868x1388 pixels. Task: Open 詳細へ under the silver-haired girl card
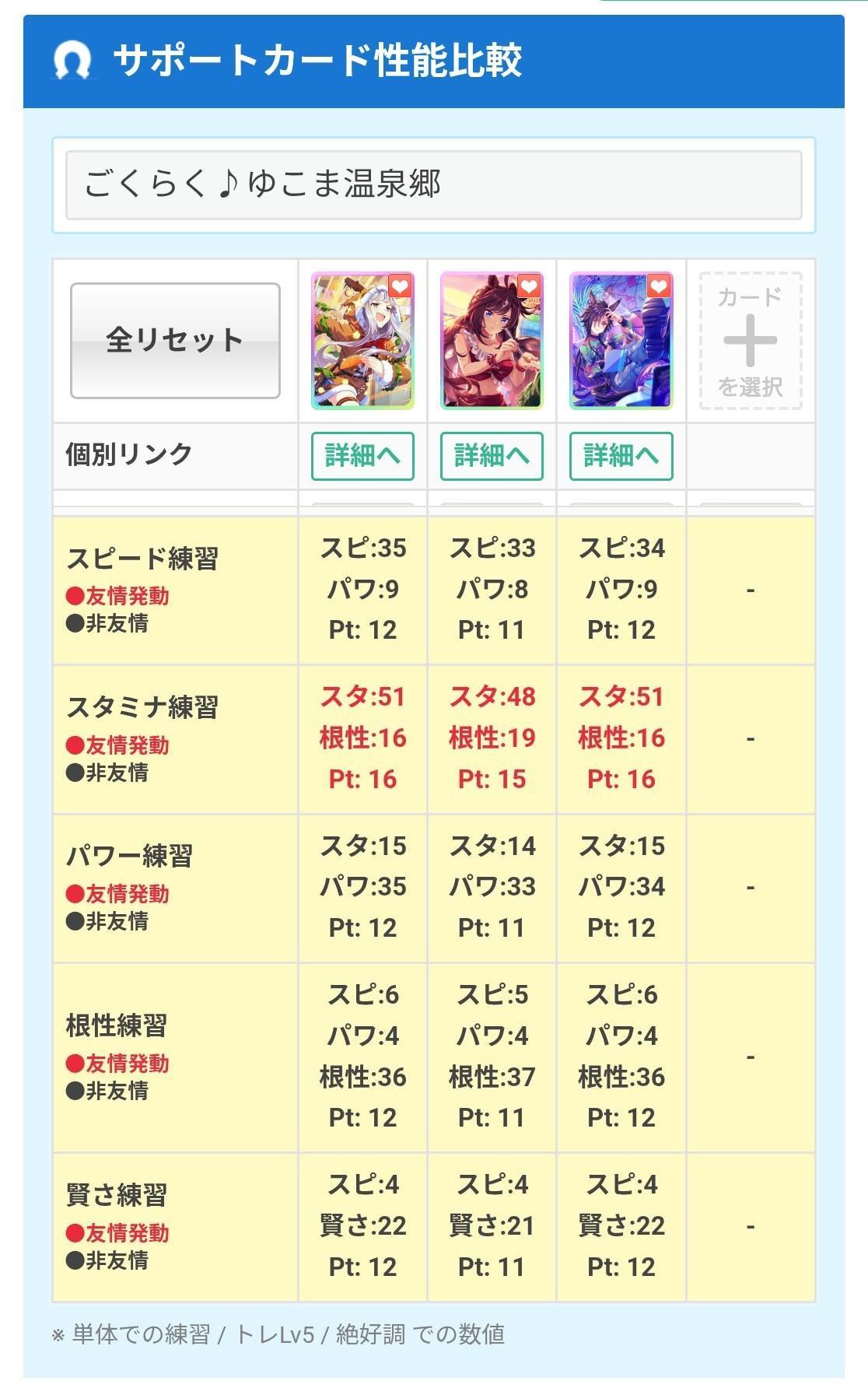point(362,456)
